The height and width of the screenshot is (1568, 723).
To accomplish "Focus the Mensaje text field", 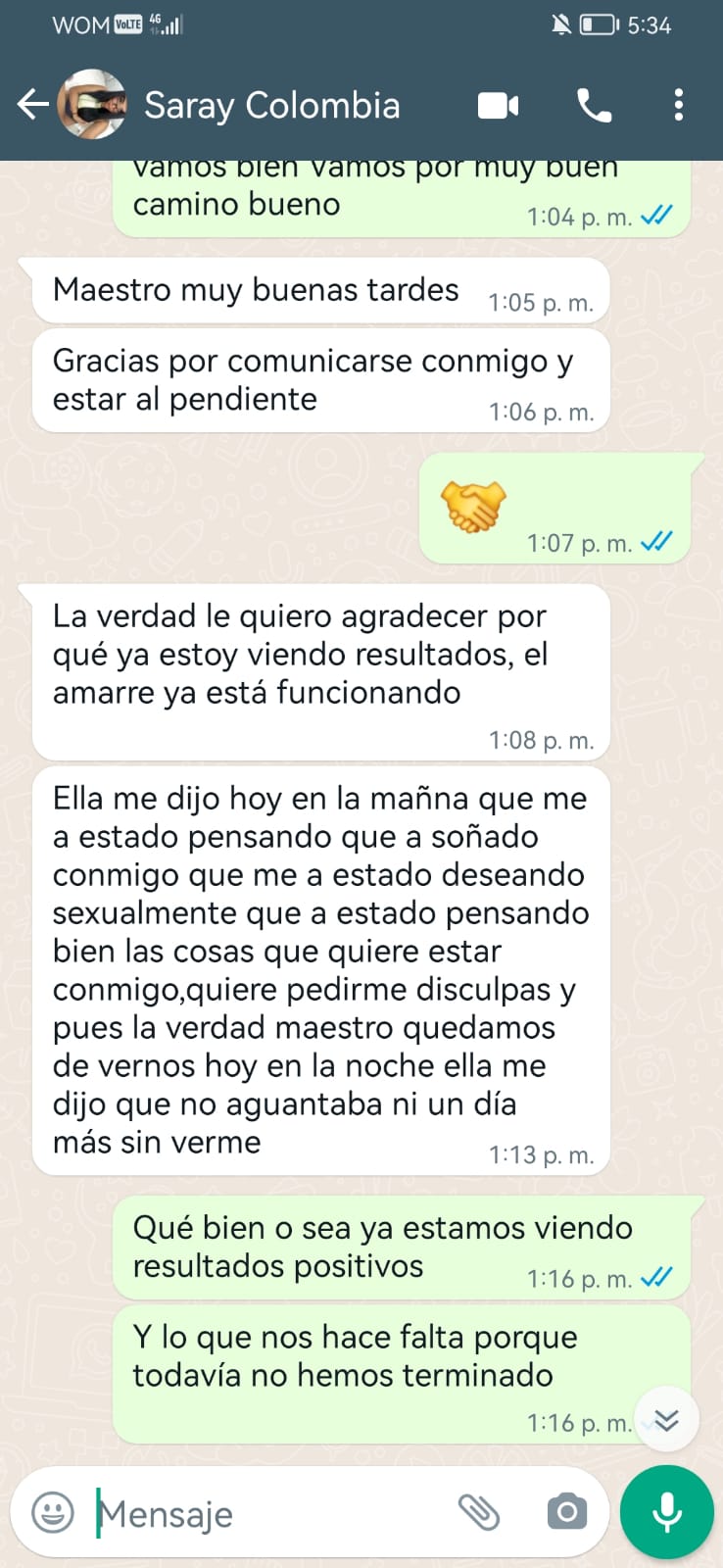I will point(265,1514).
